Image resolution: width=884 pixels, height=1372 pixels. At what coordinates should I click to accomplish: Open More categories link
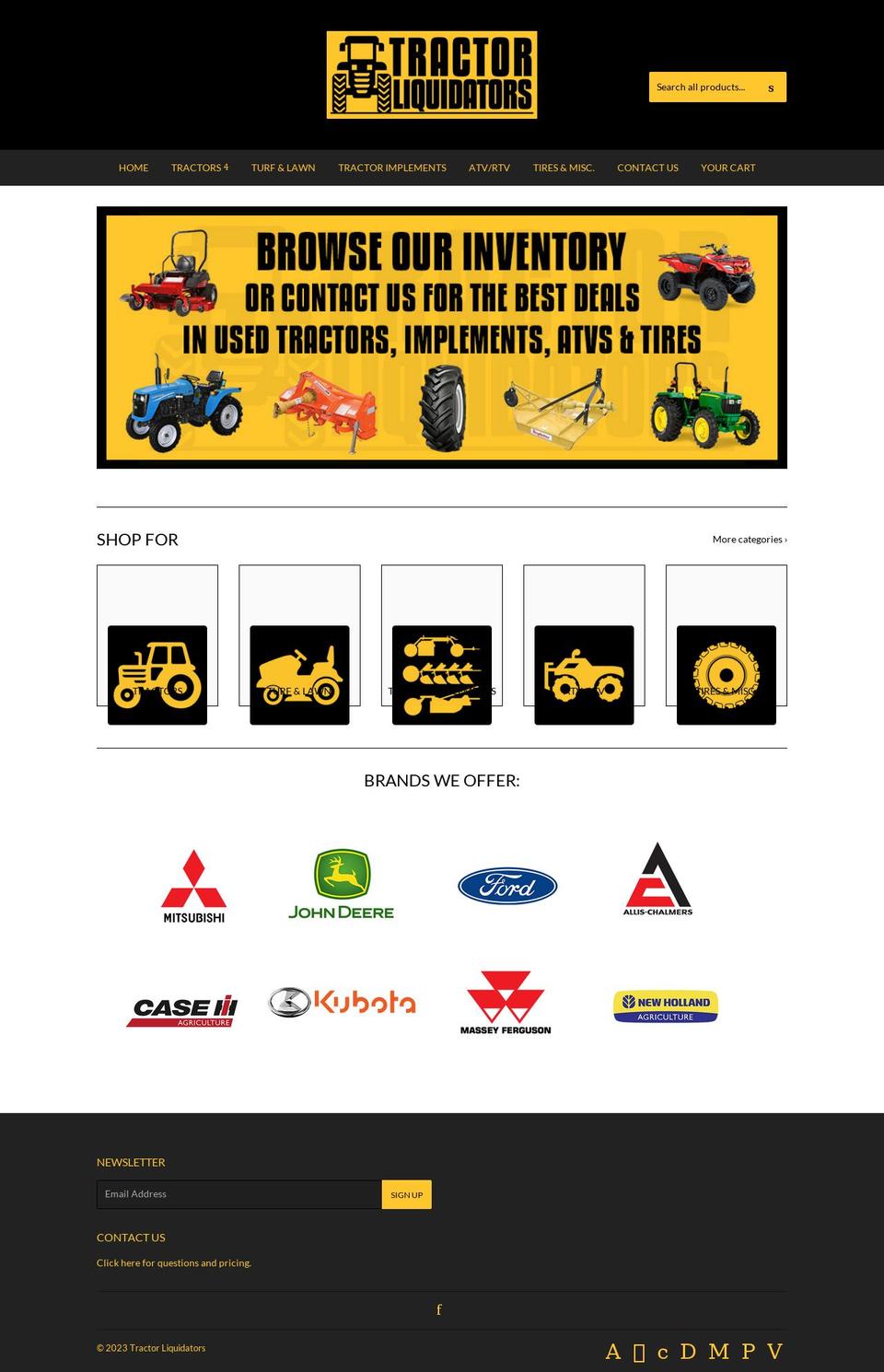(x=749, y=539)
